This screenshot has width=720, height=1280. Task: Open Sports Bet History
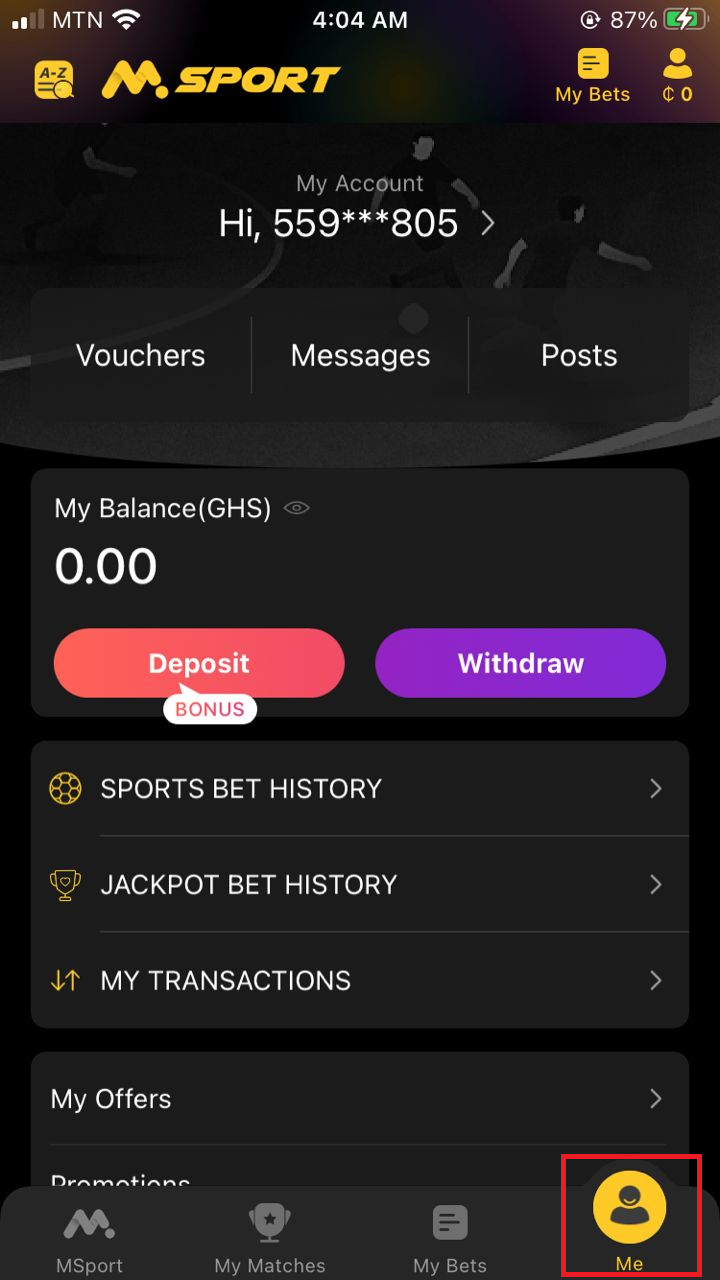pyautogui.click(x=360, y=788)
